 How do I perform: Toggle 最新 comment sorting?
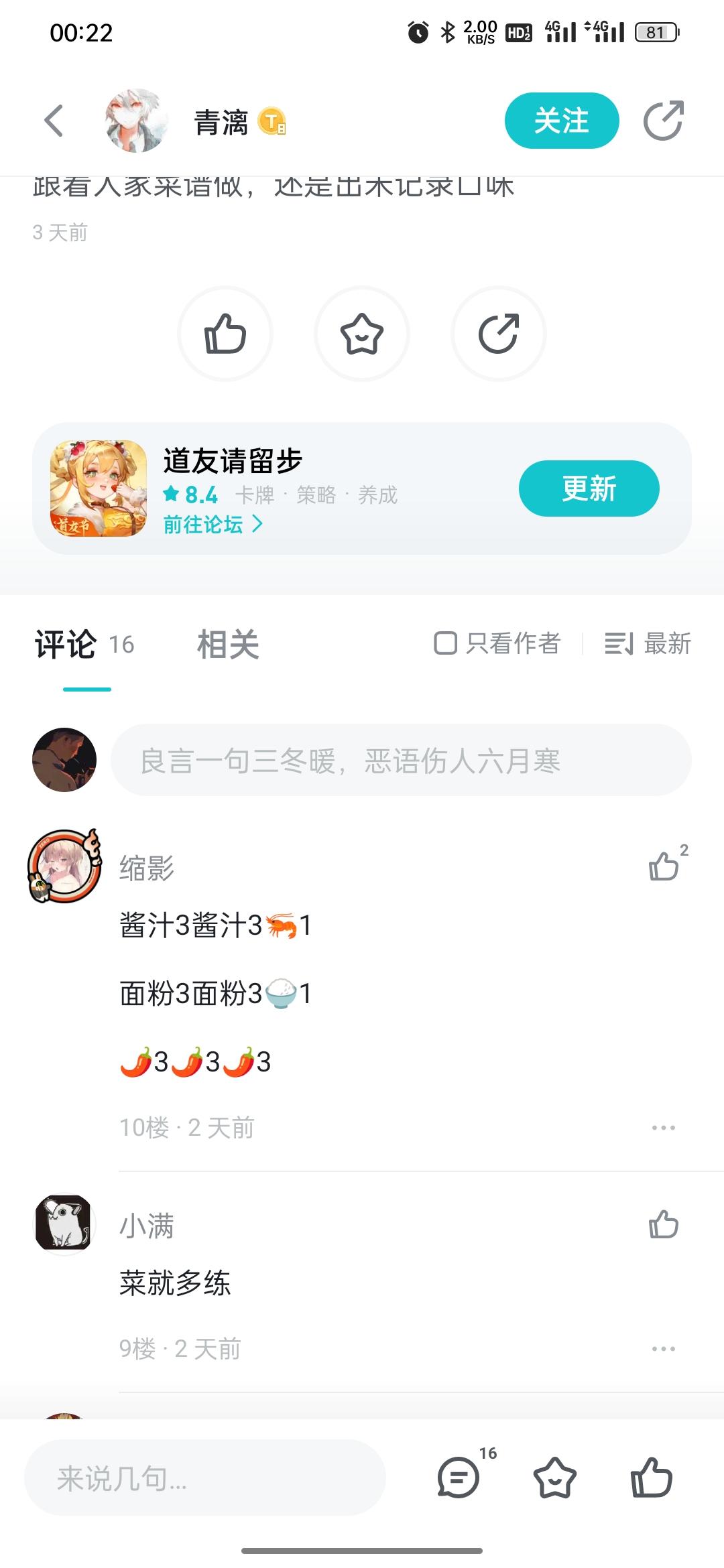(648, 643)
